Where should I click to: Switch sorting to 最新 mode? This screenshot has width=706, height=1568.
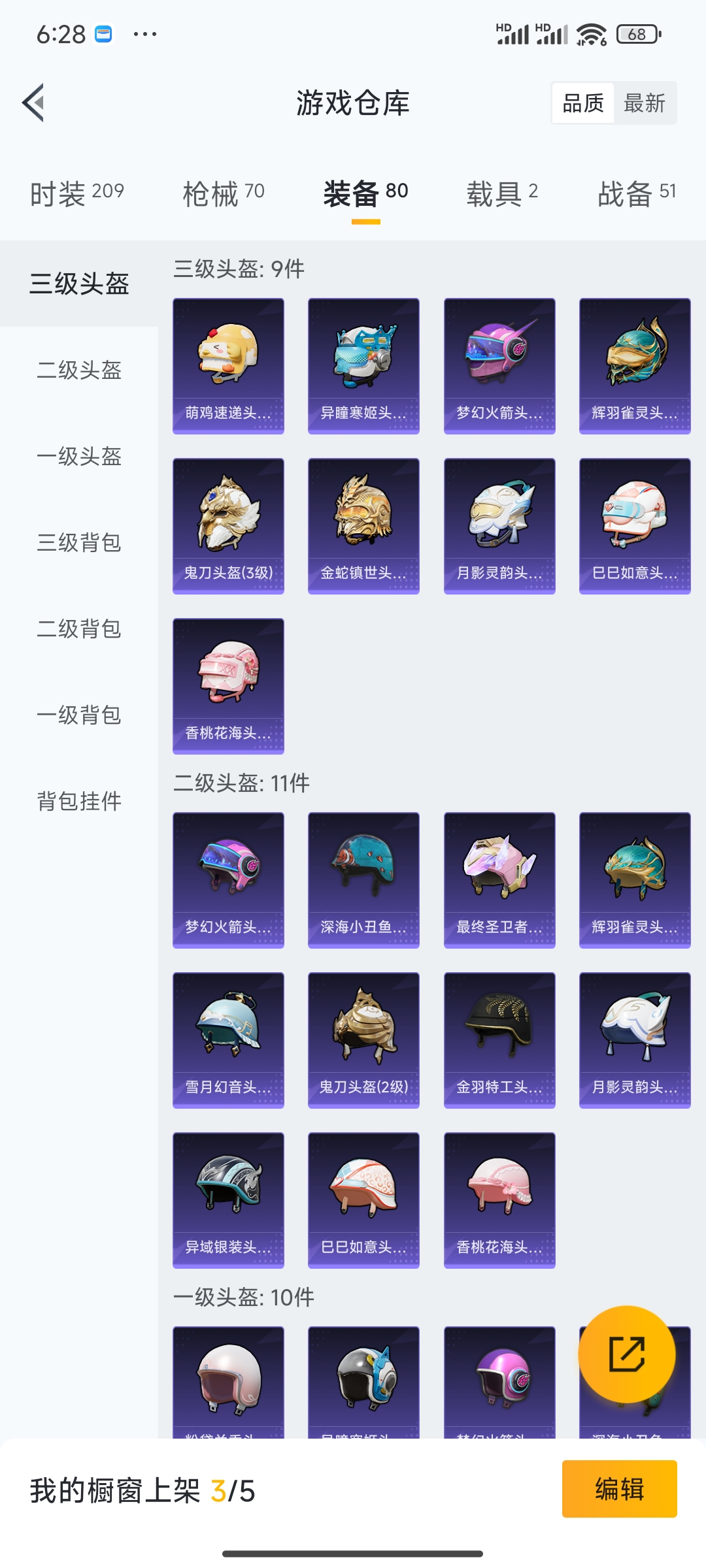click(x=643, y=103)
